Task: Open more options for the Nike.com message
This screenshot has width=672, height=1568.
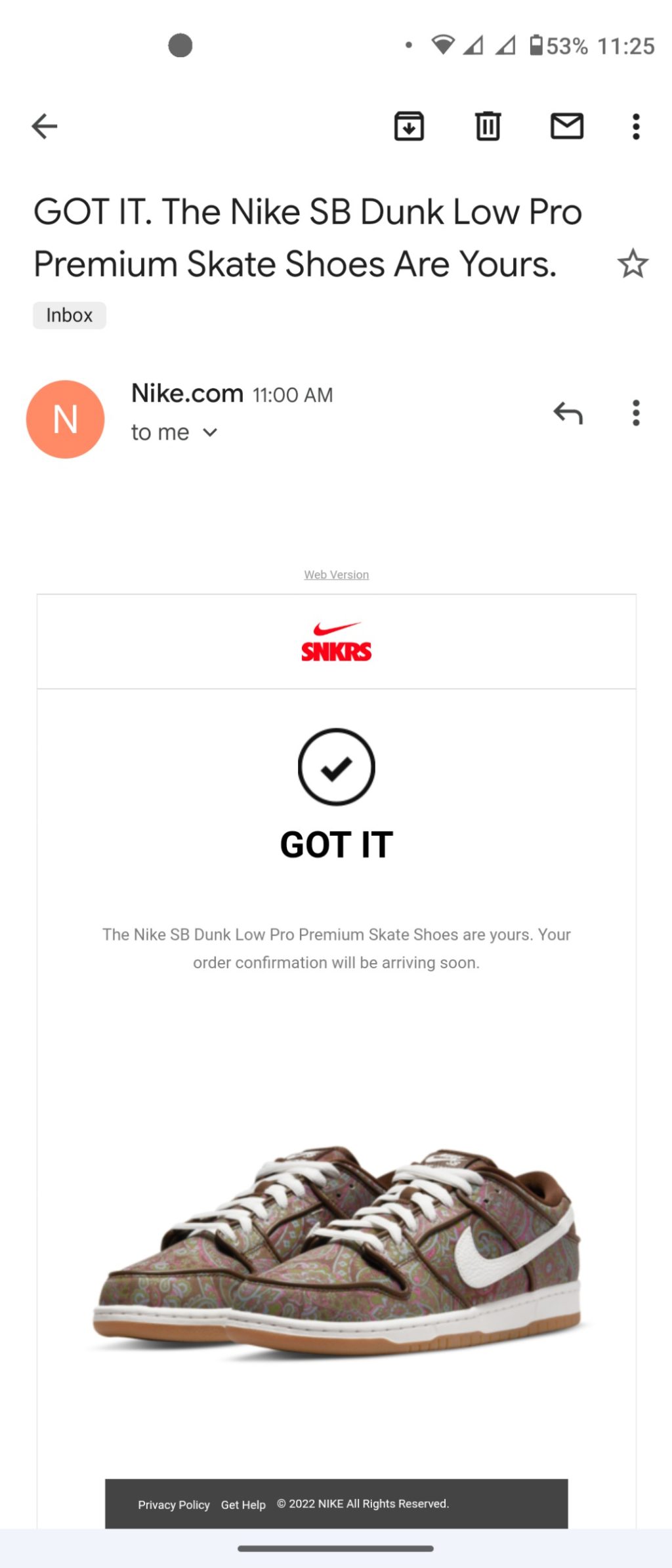Action: click(x=635, y=413)
